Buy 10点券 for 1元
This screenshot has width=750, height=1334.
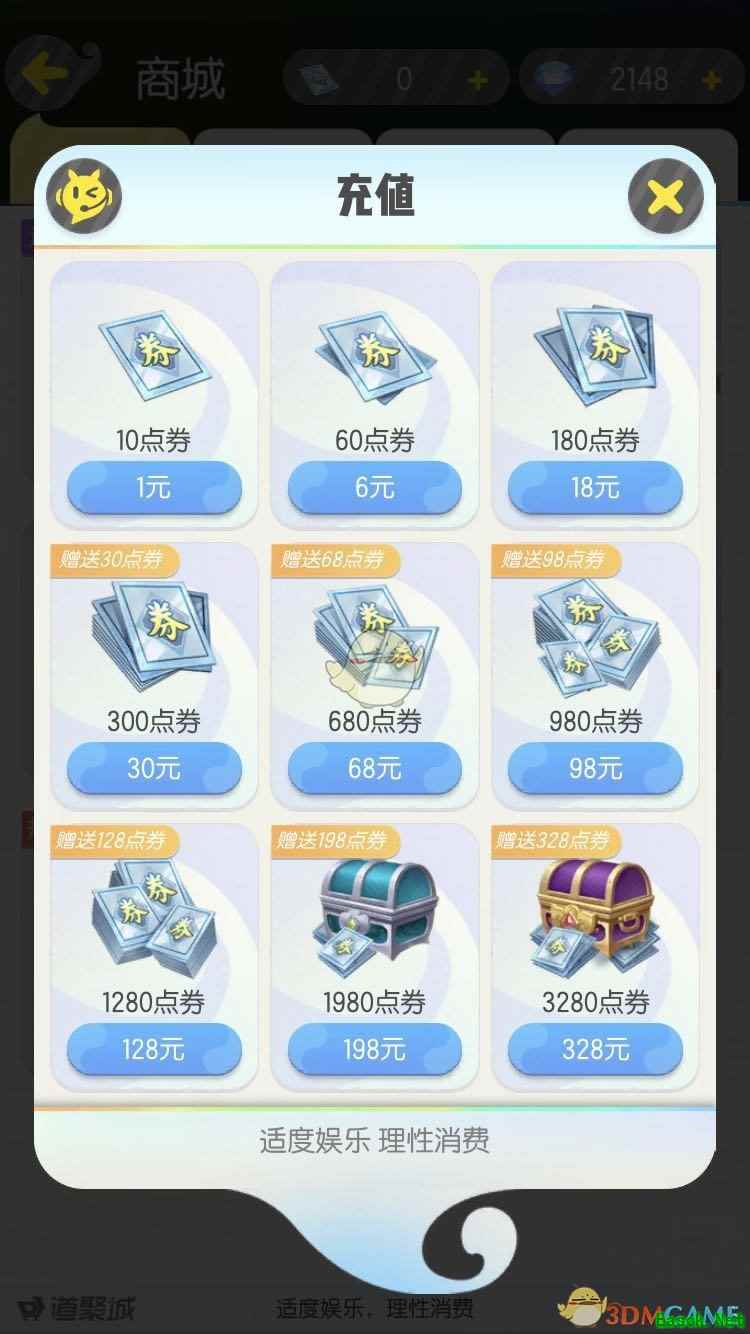point(154,488)
